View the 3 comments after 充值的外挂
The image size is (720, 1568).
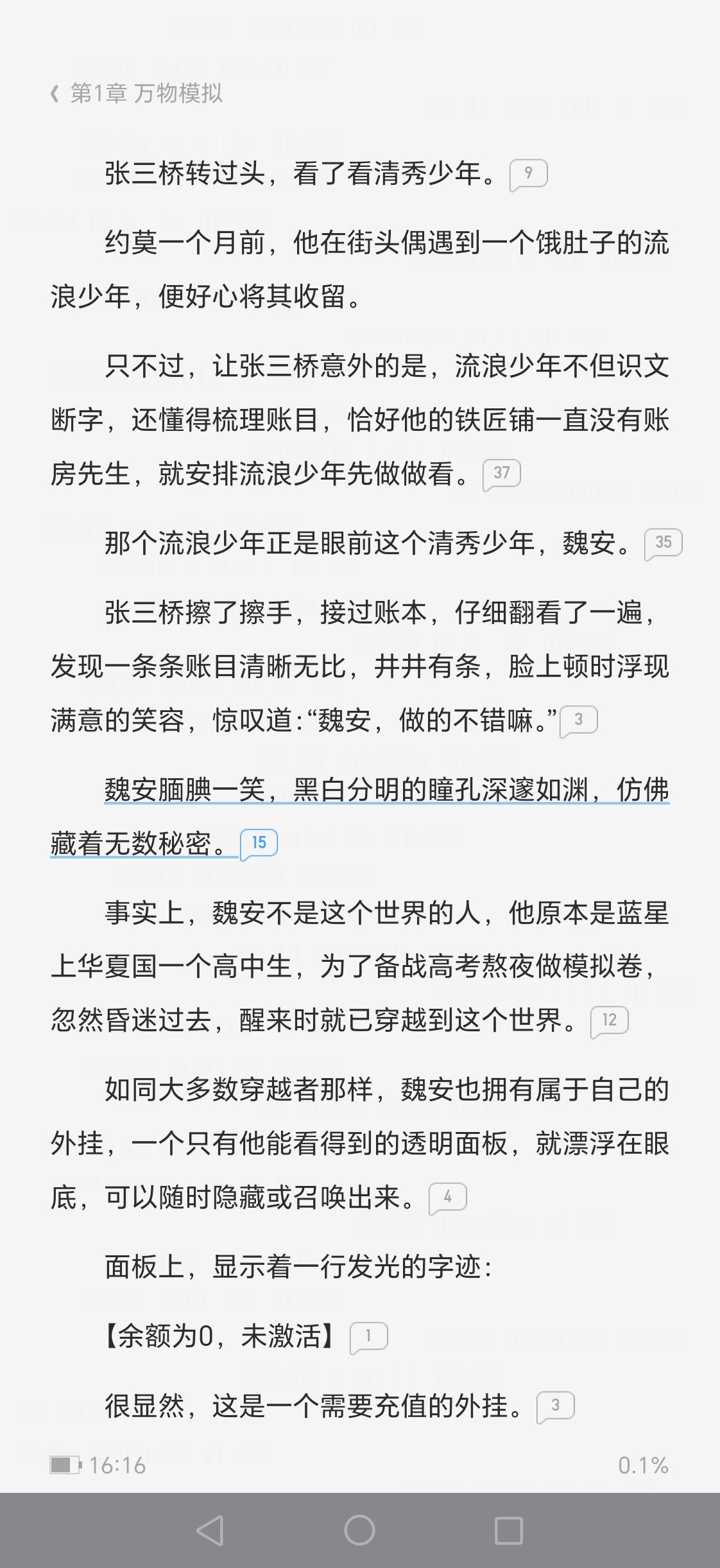click(x=555, y=1406)
